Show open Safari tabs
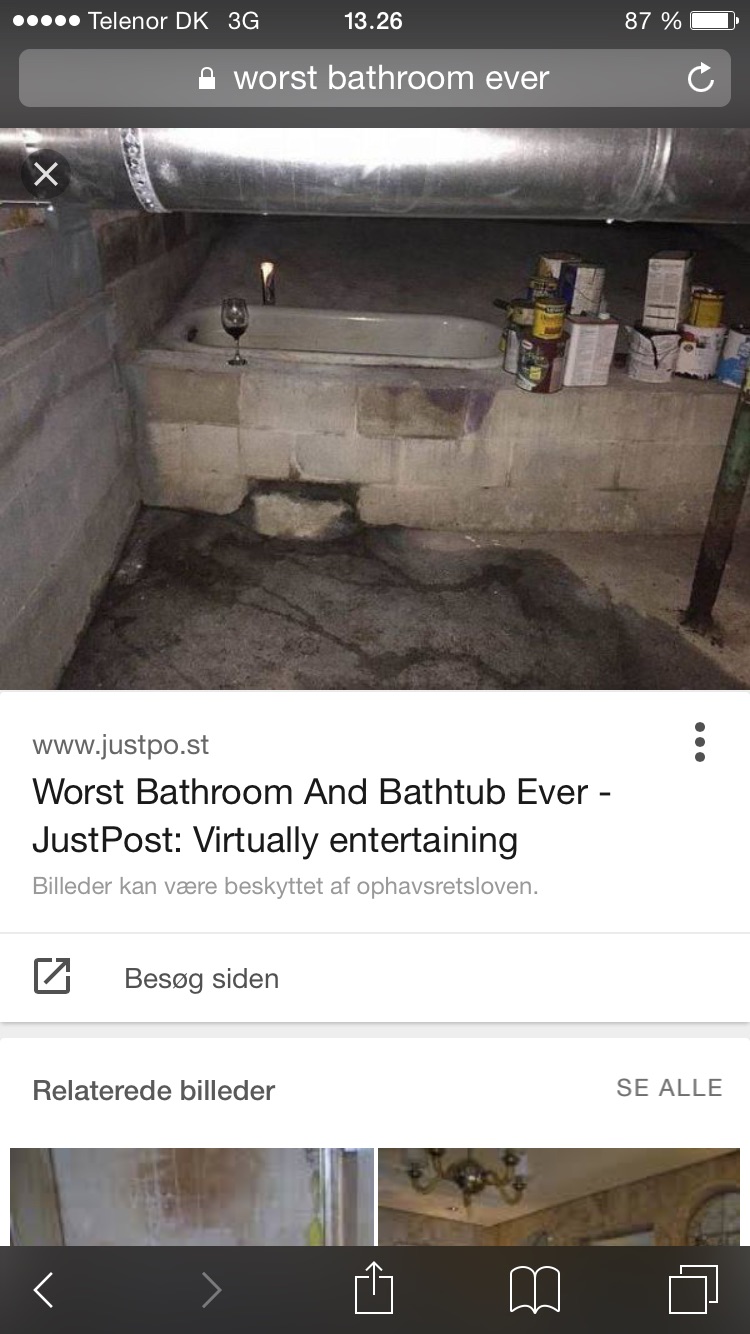Screen dimensions: 750x1334 [x=693, y=1290]
